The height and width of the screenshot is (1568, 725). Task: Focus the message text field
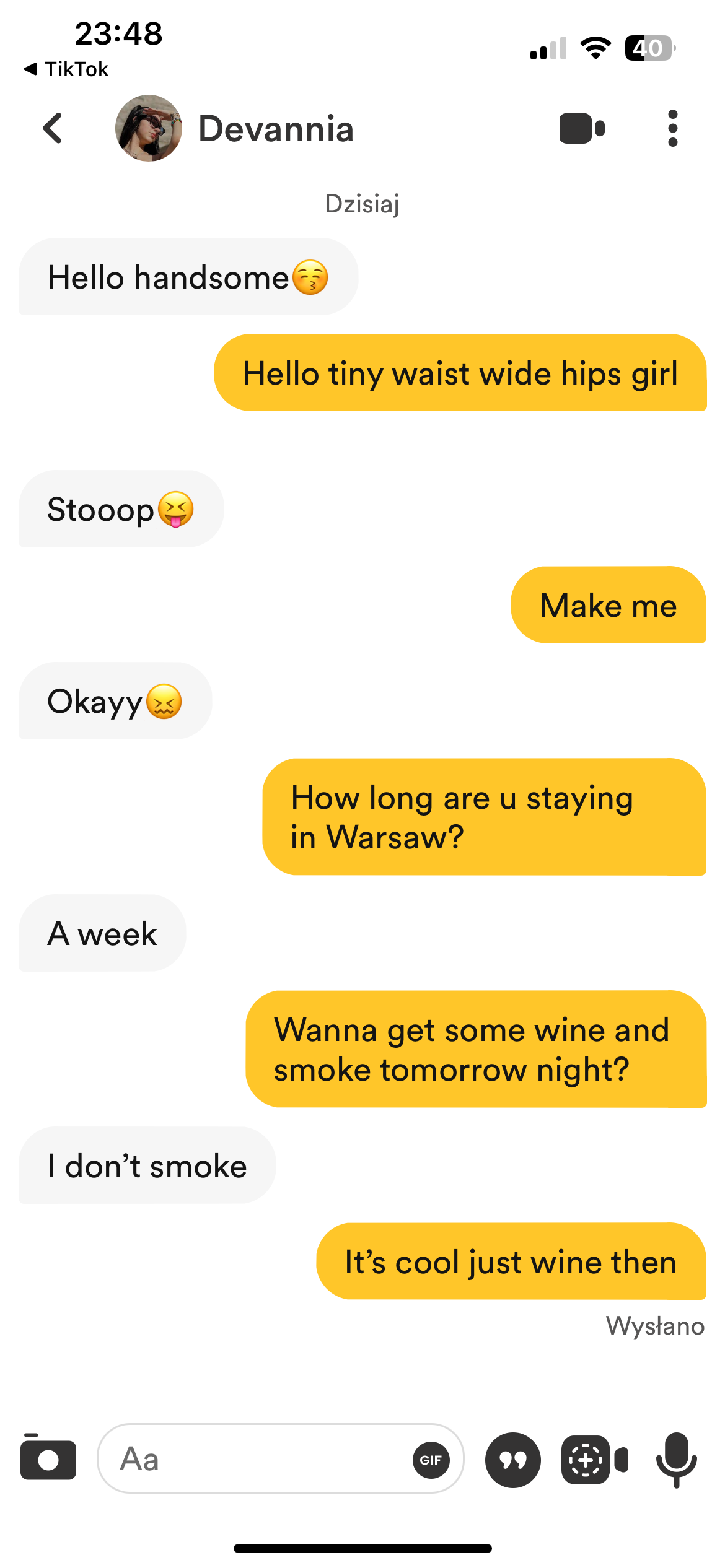pyautogui.click(x=260, y=1458)
